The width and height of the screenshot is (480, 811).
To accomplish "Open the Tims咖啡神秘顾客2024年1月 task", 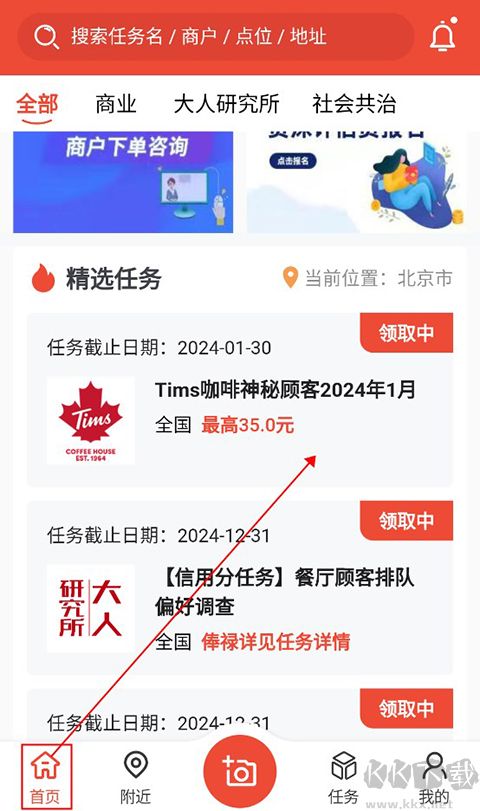I will pyautogui.click(x=240, y=399).
